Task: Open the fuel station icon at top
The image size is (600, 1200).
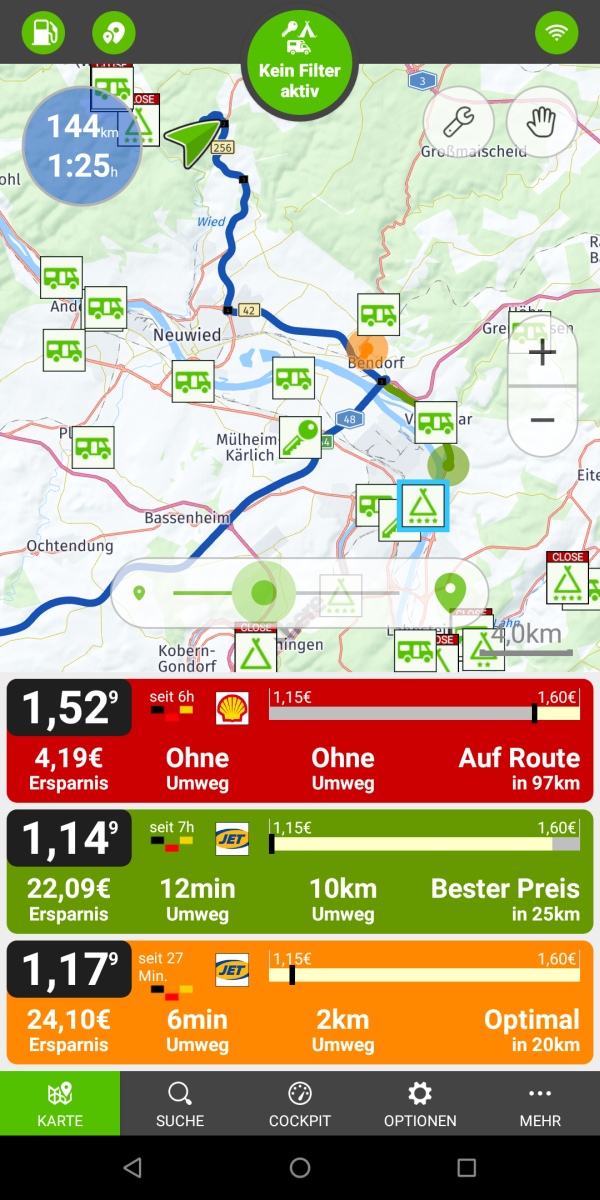Action: (x=43, y=34)
